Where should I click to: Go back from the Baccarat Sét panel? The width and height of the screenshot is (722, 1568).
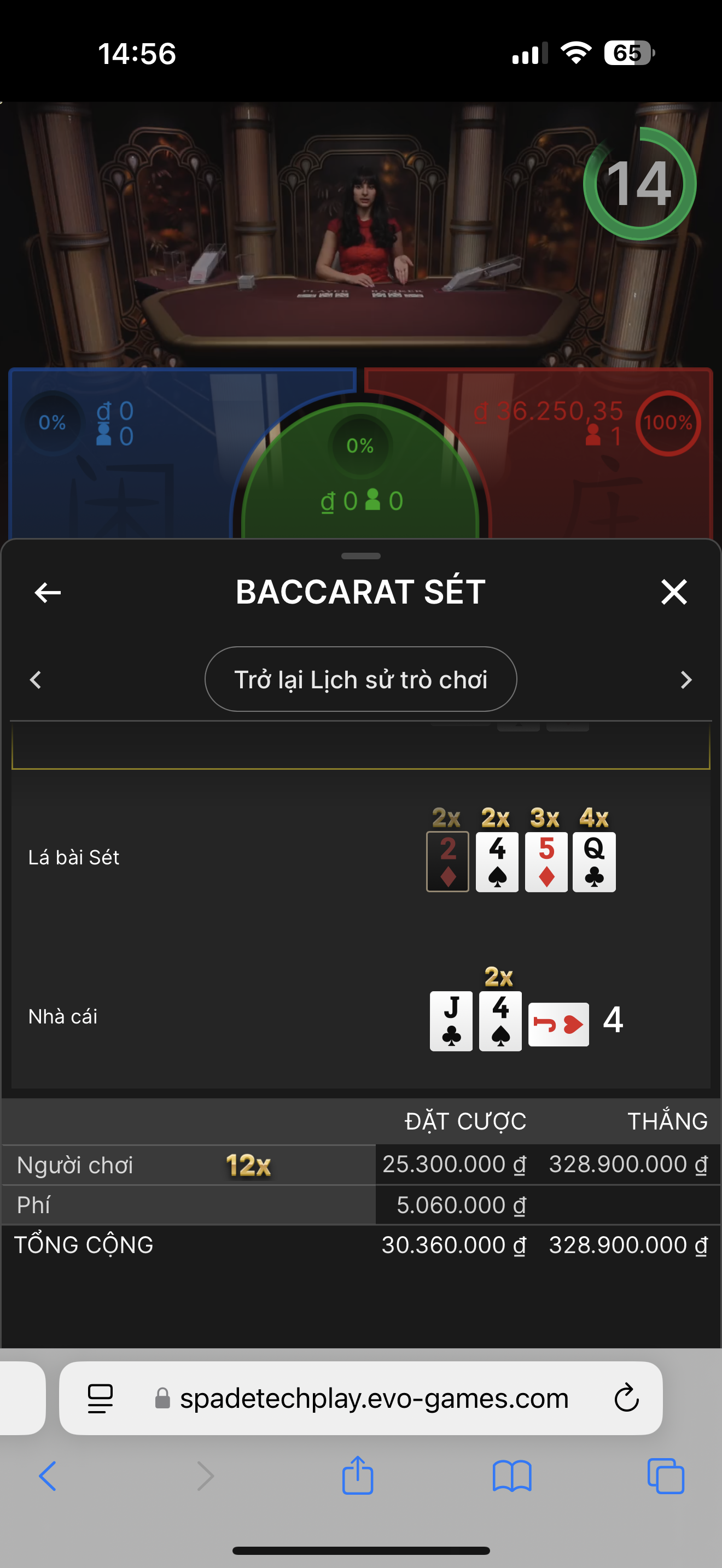pyautogui.click(x=48, y=592)
